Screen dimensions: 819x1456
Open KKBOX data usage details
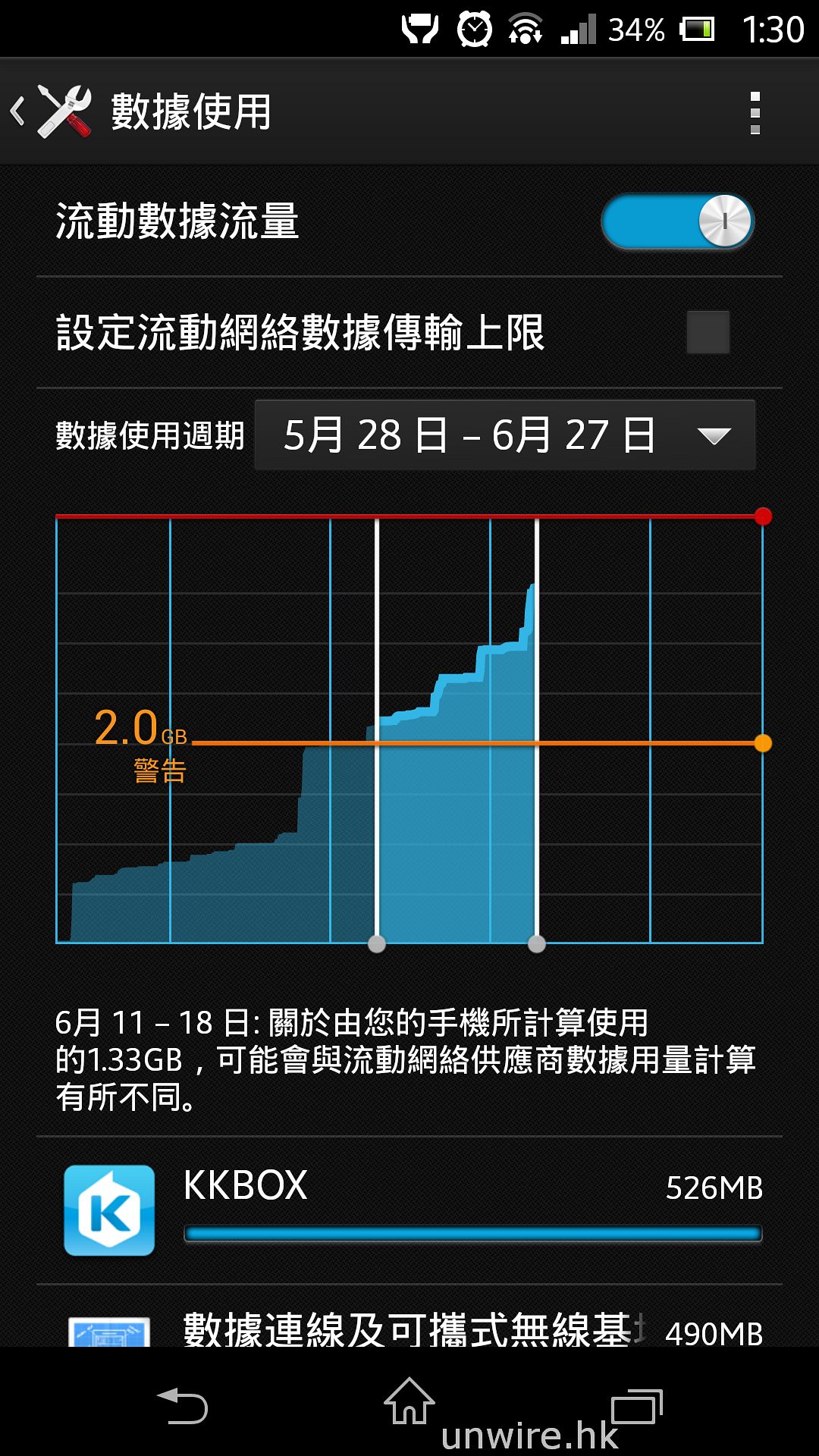pos(409,1210)
